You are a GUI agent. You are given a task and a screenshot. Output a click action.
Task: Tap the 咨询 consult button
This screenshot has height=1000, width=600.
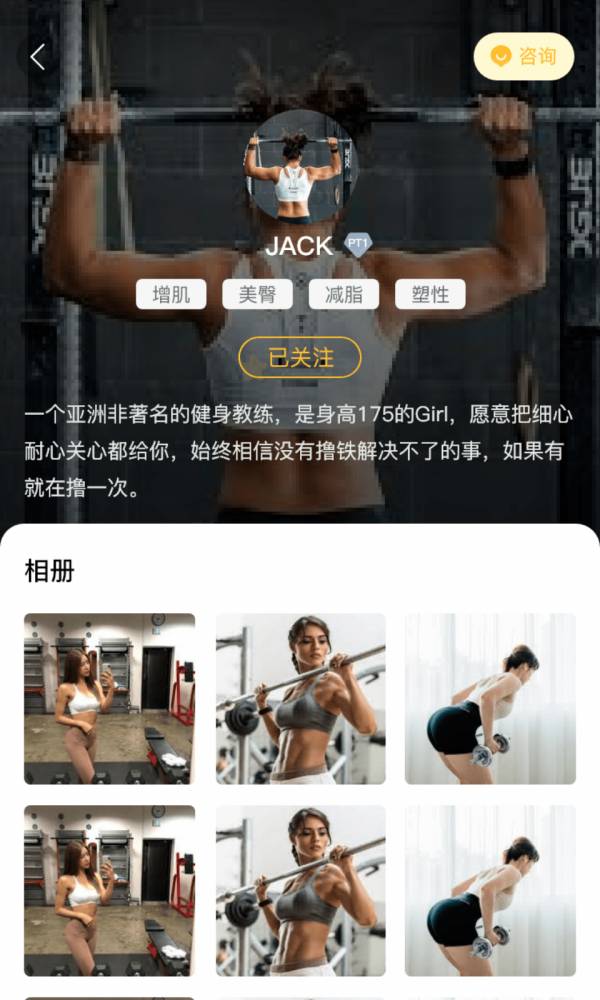pyautogui.click(x=523, y=57)
